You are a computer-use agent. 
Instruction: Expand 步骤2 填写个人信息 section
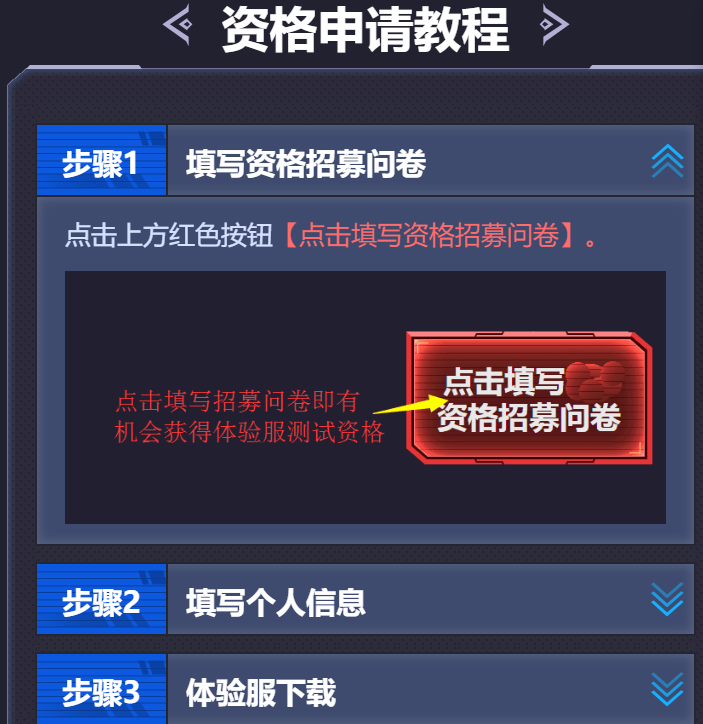tap(667, 600)
